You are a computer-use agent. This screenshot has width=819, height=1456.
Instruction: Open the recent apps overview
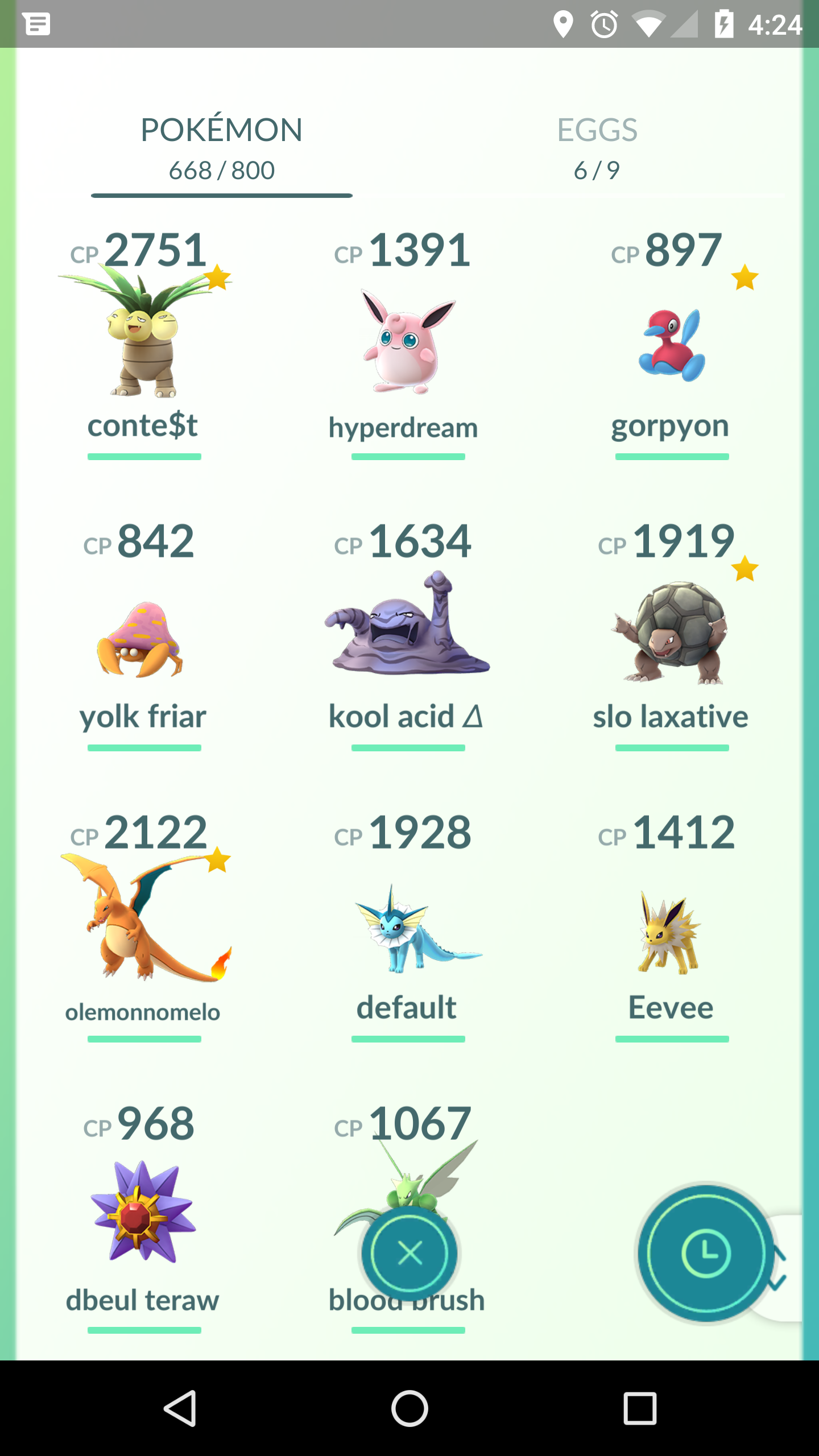click(640, 1408)
